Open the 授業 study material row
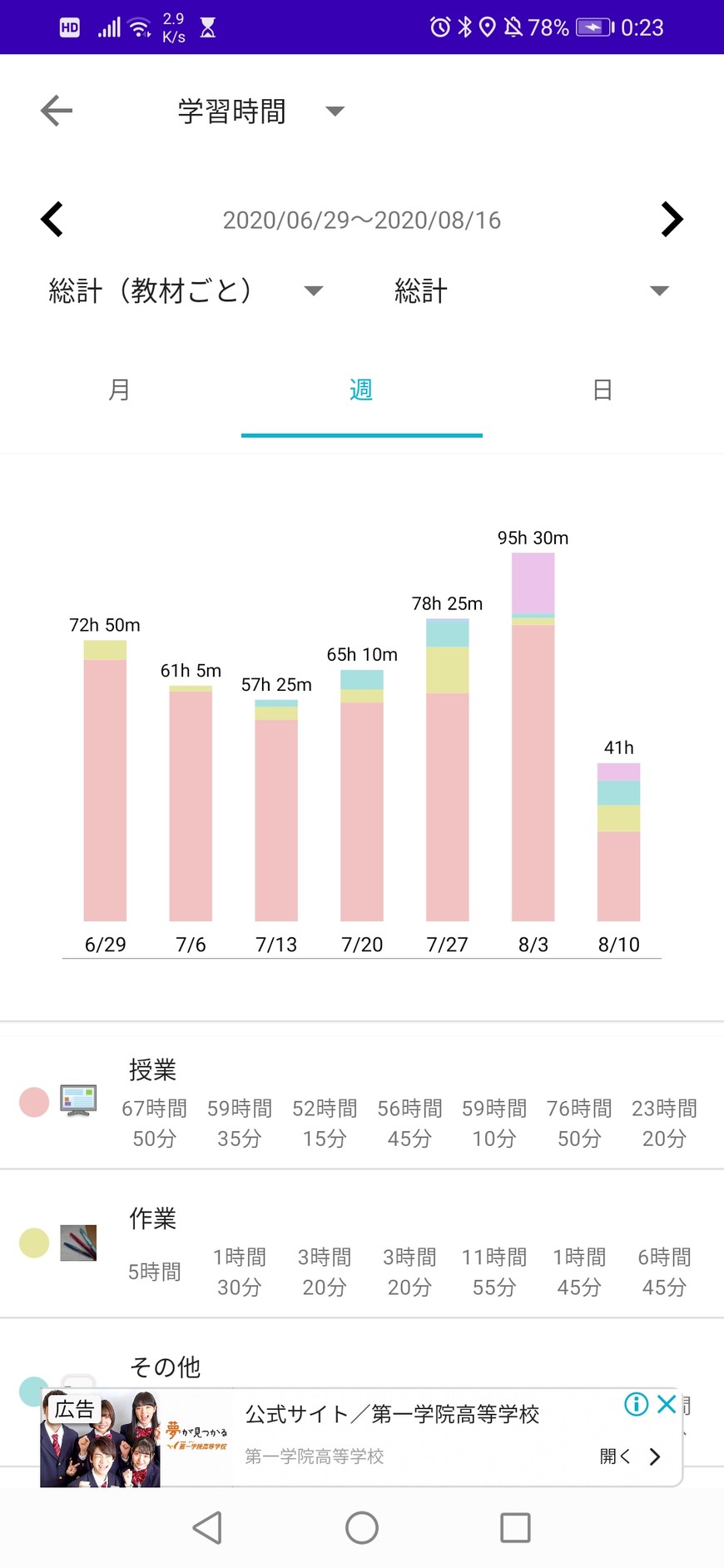 (152, 1069)
